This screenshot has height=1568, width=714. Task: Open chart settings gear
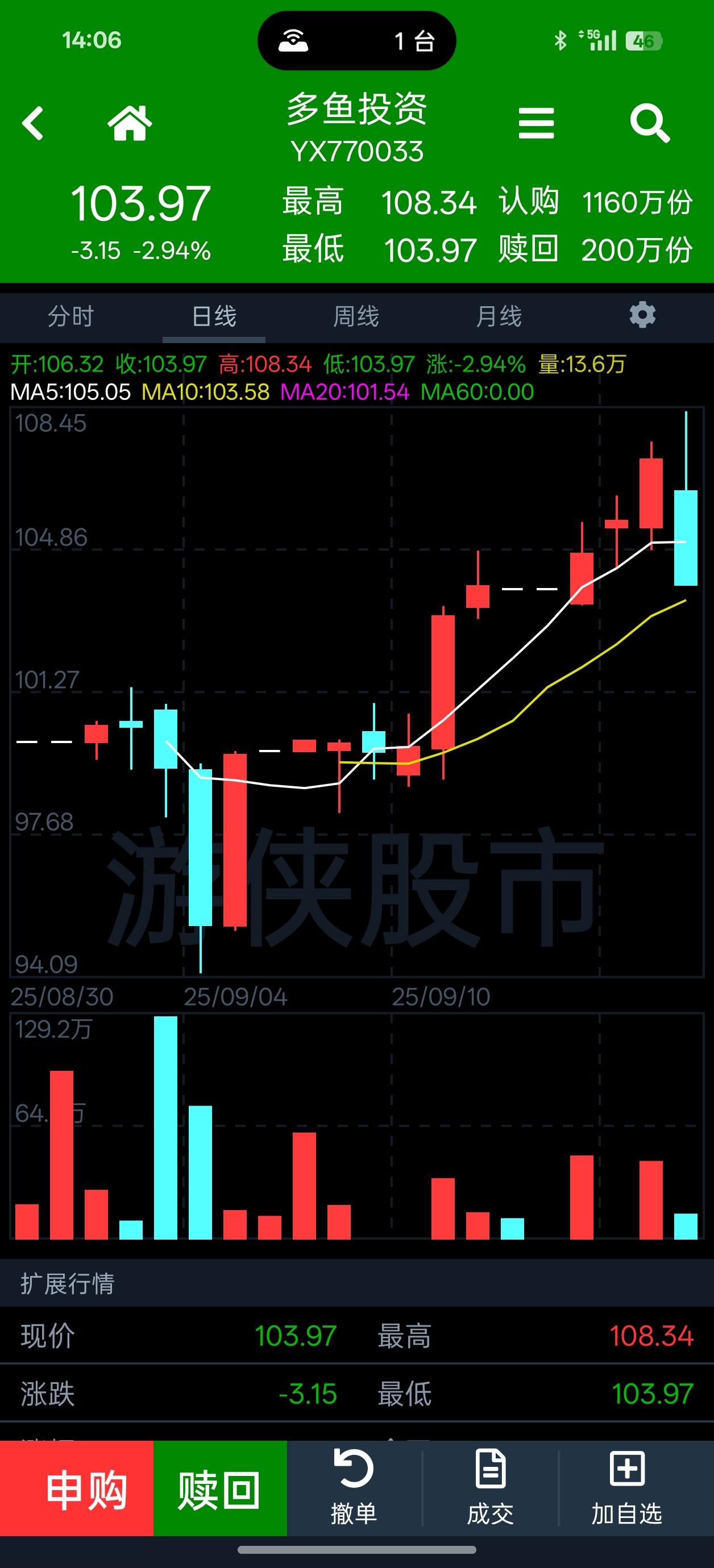642,315
